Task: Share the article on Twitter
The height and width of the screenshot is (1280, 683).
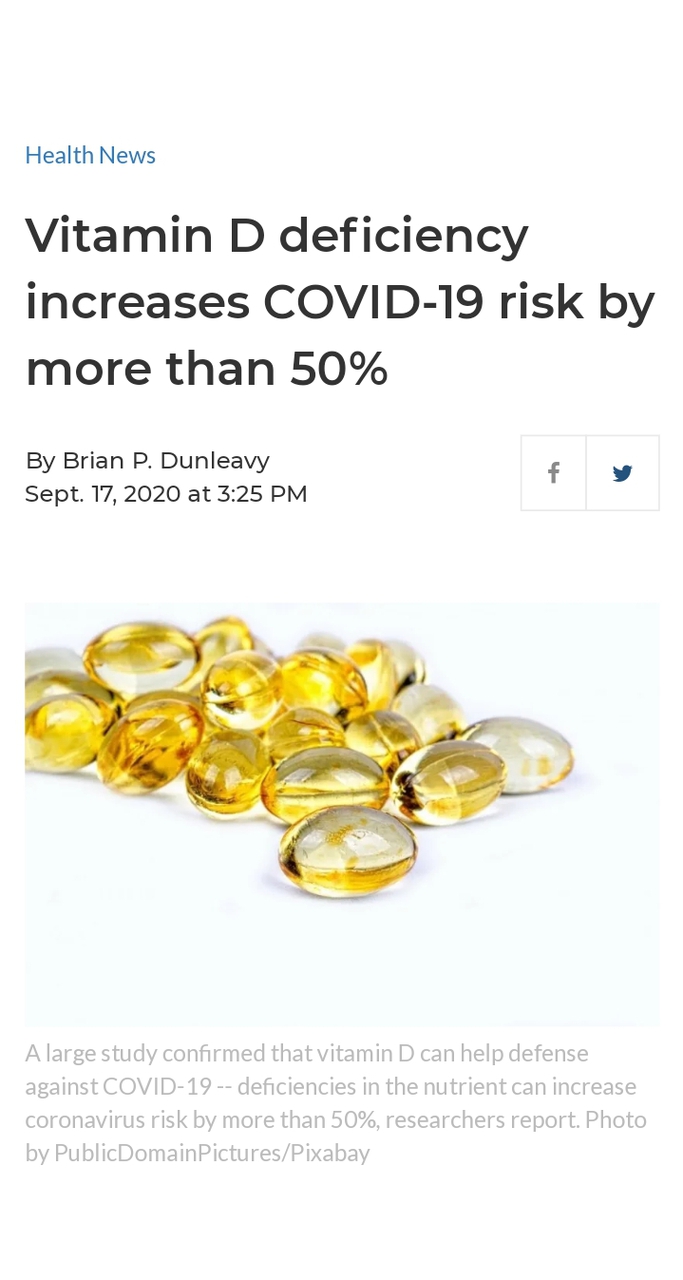Action: (x=623, y=473)
